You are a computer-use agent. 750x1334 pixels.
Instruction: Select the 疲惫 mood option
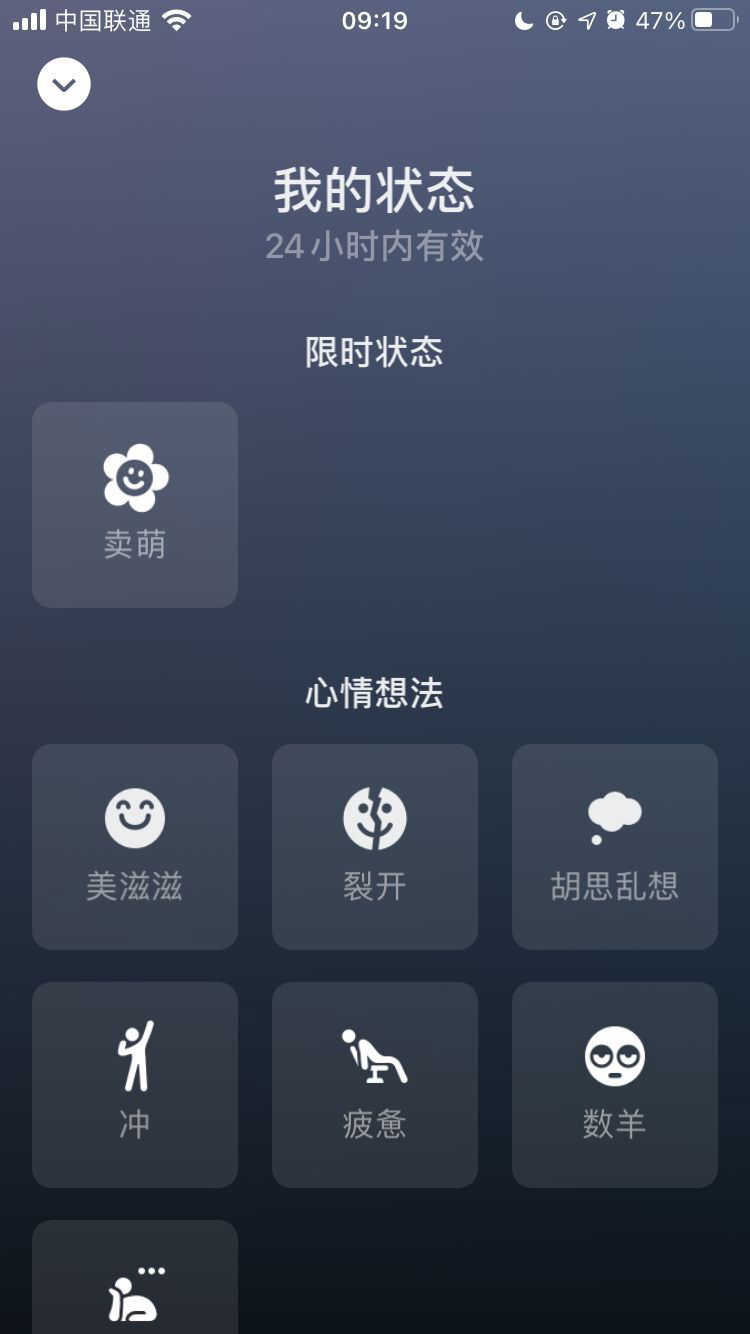tap(375, 1084)
